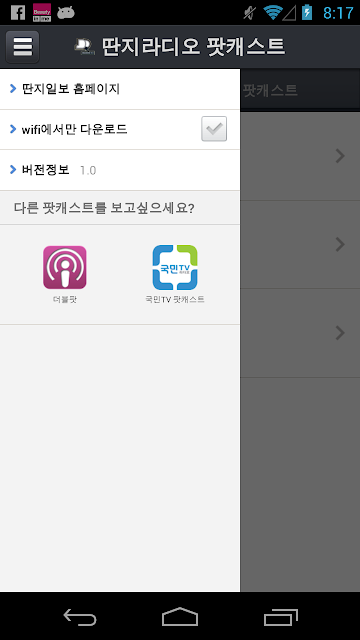Open the 더불팟 app icon

(64, 267)
